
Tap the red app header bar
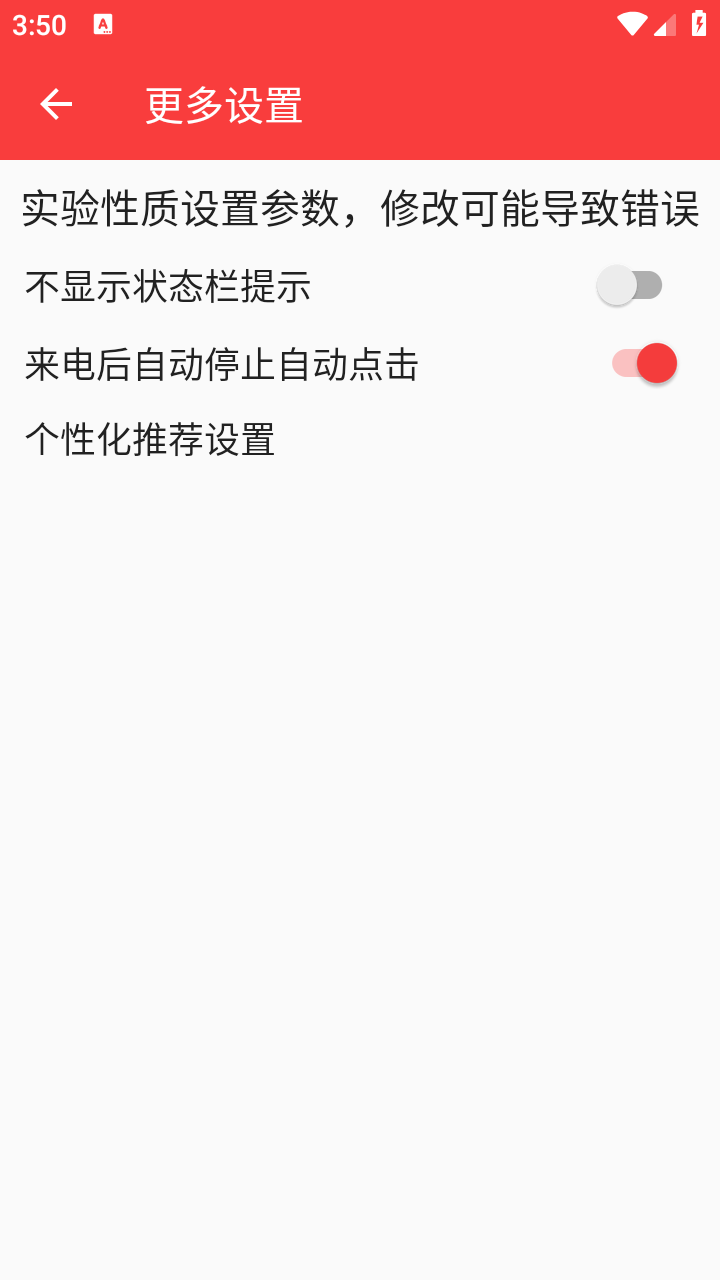[x=360, y=104]
